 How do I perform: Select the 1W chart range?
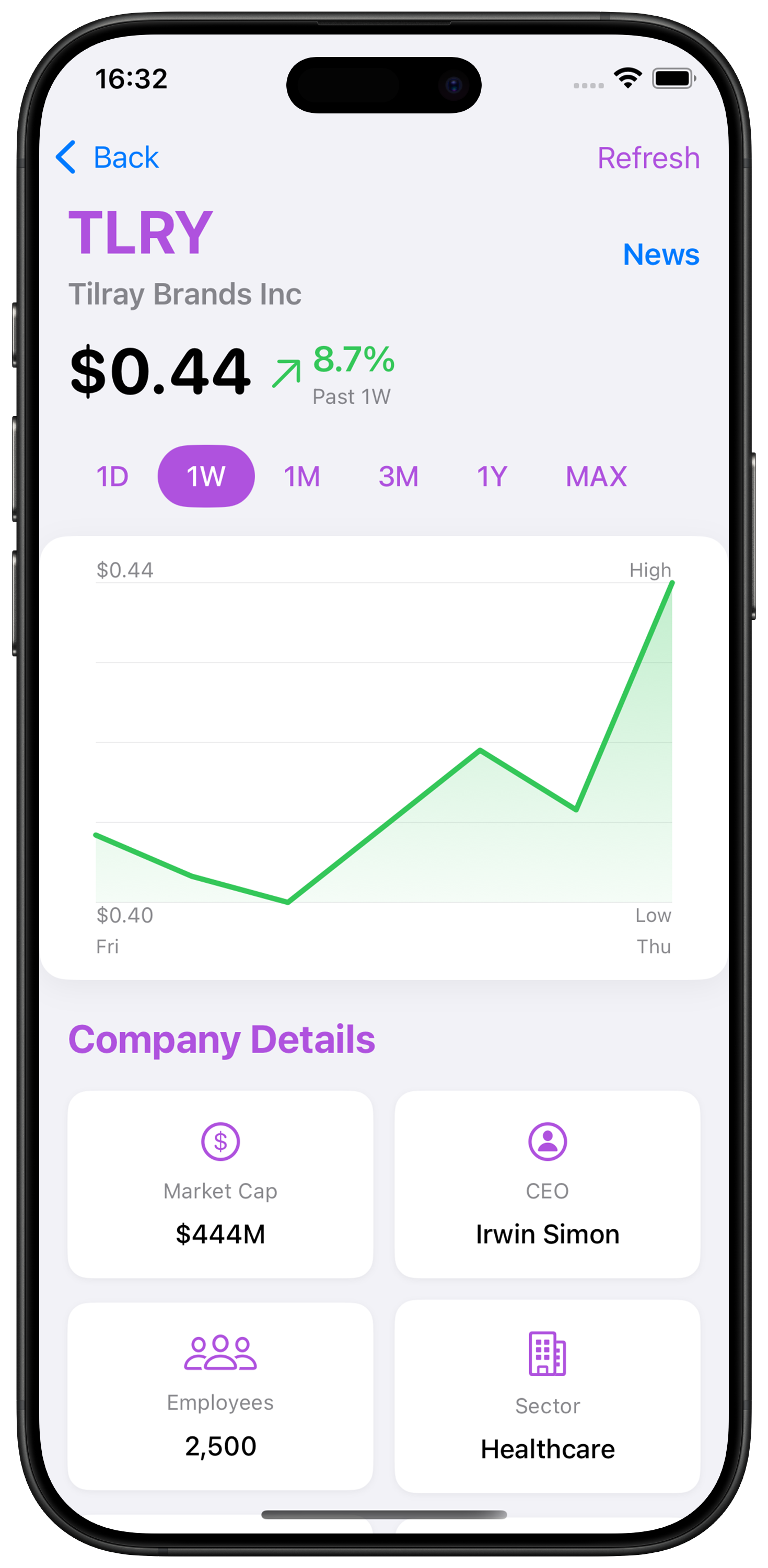[206, 476]
